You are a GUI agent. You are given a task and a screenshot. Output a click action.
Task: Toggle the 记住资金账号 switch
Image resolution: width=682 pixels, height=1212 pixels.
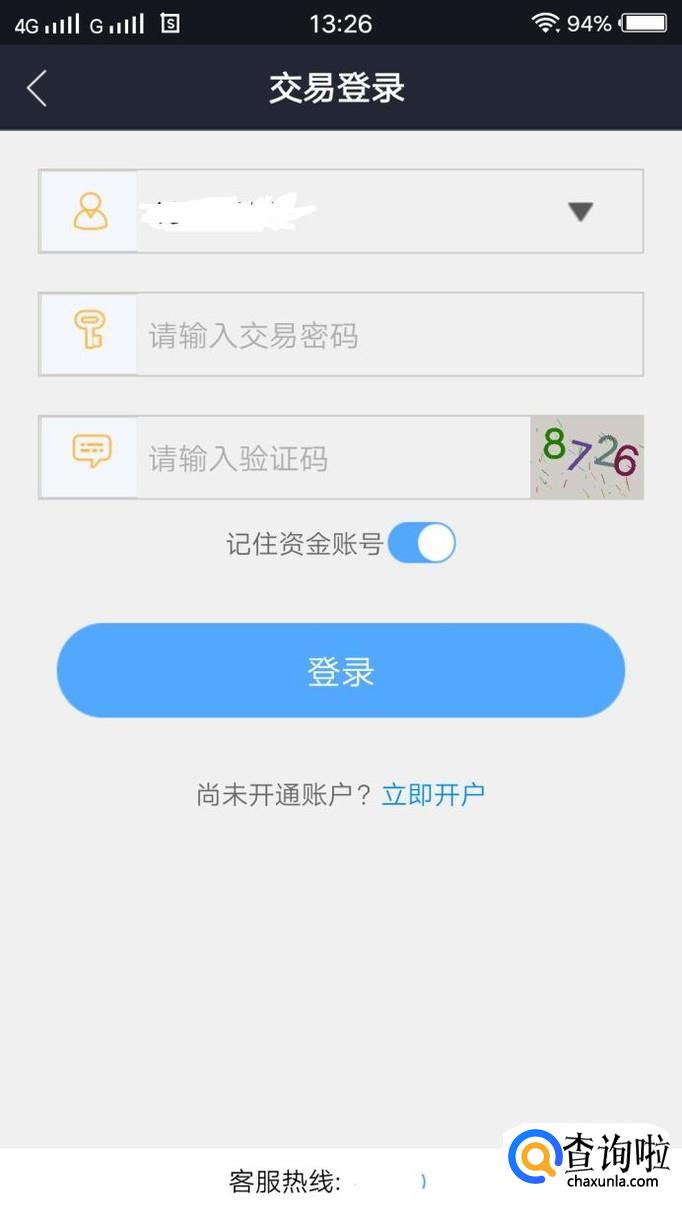421,543
